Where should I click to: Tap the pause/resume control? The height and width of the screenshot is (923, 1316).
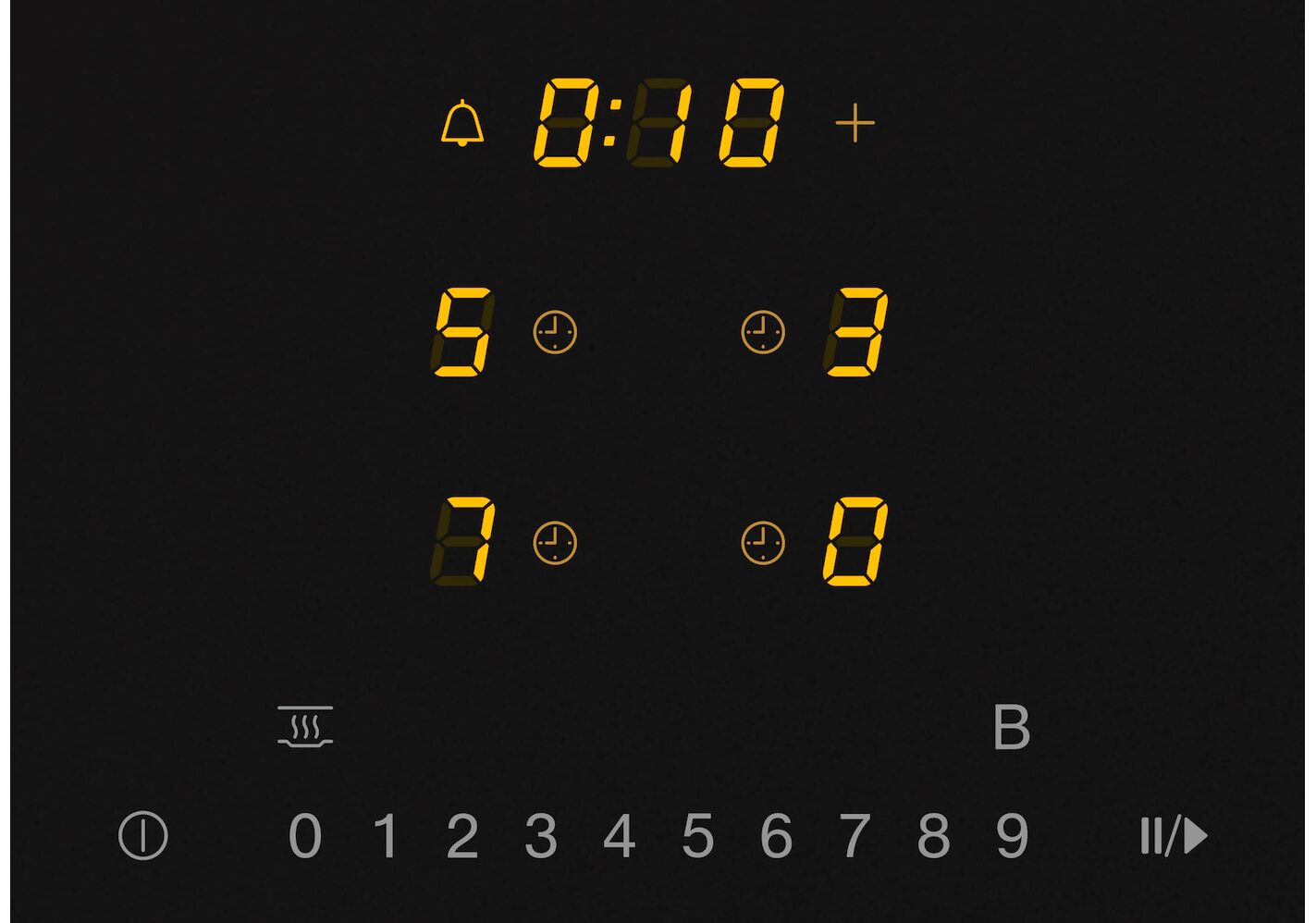pos(1174,836)
